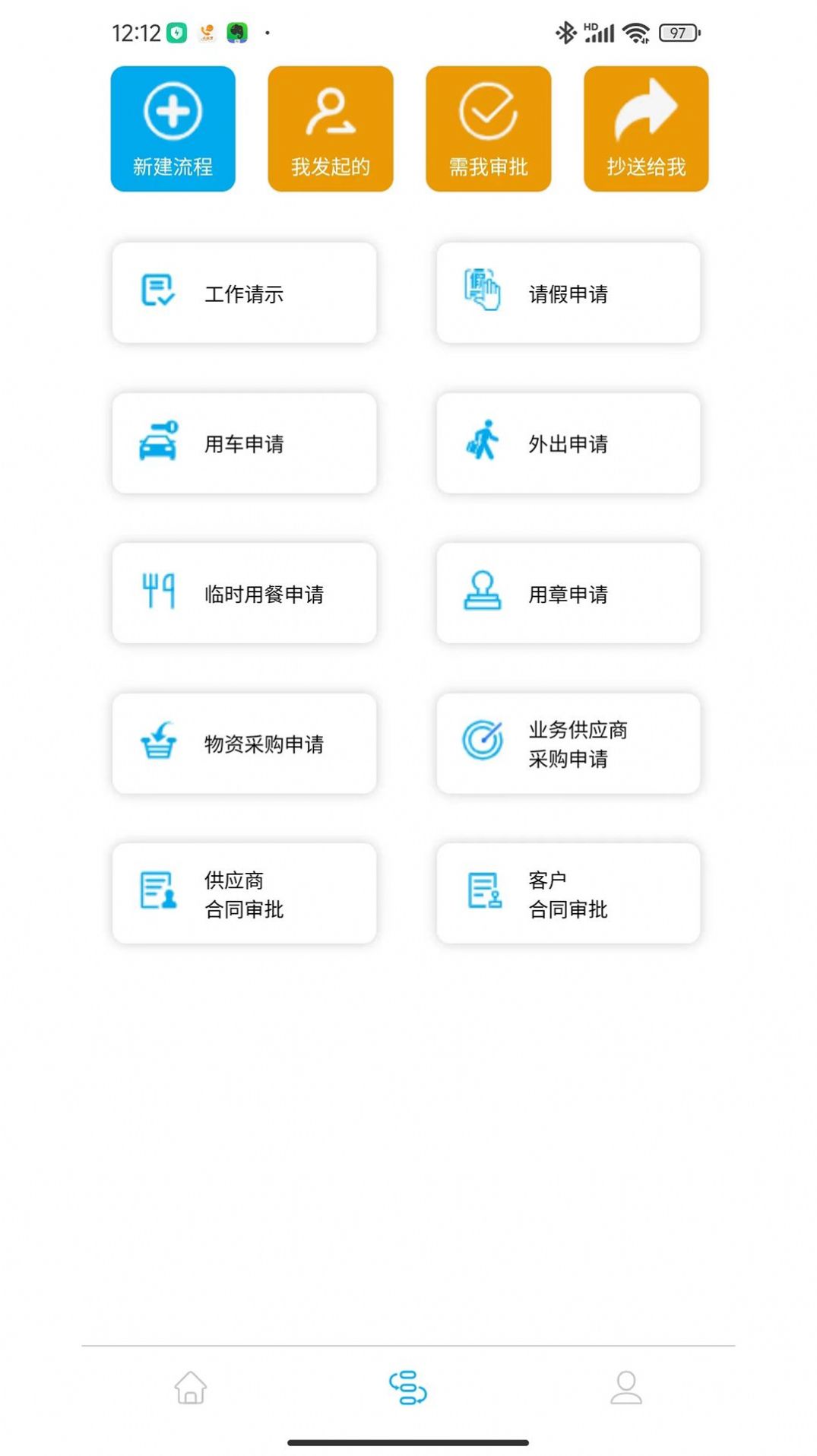Image resolution: width=817 pixels, height=1456 pixels.
Task: Click the 我发起的 button
Action: (x=331, y=128)
